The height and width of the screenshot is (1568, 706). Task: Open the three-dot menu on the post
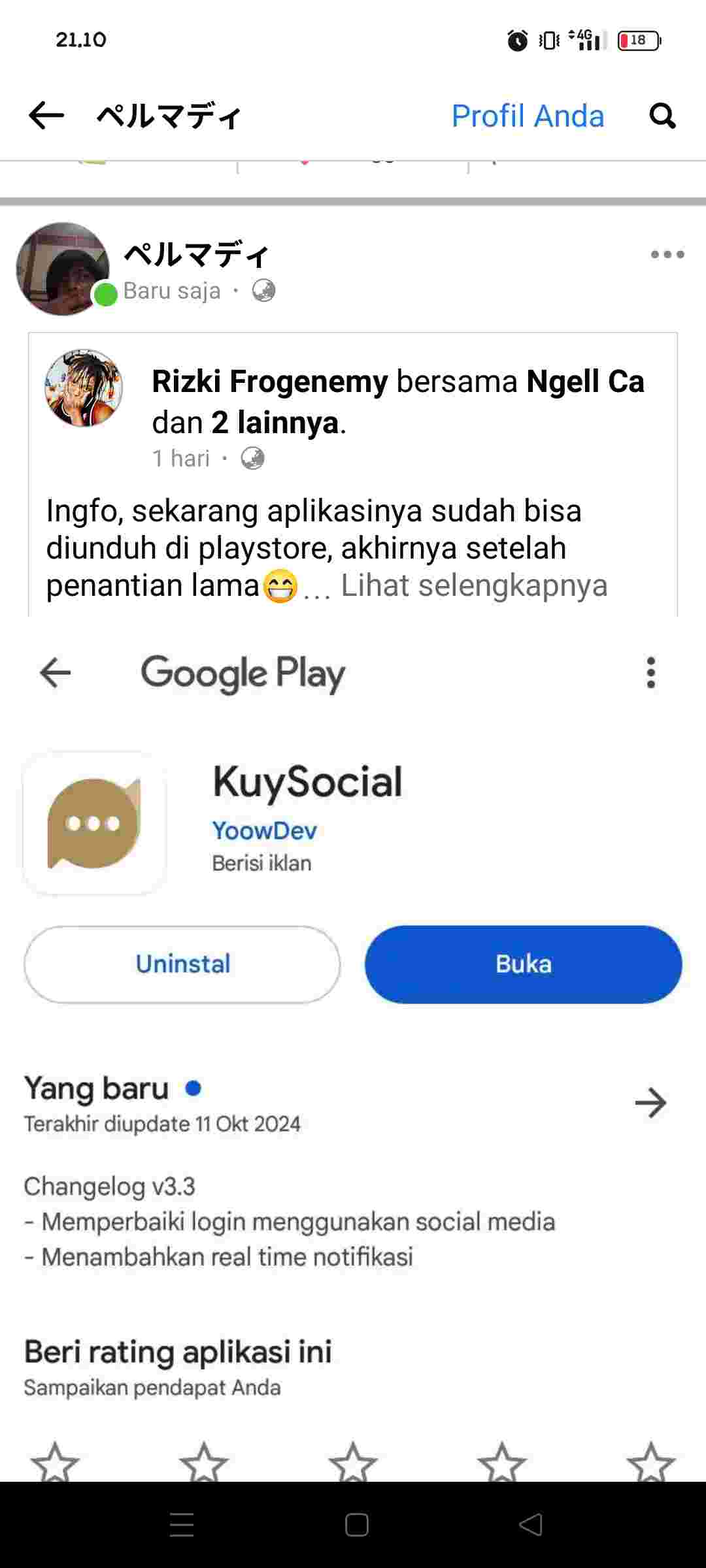click(667, 254)
